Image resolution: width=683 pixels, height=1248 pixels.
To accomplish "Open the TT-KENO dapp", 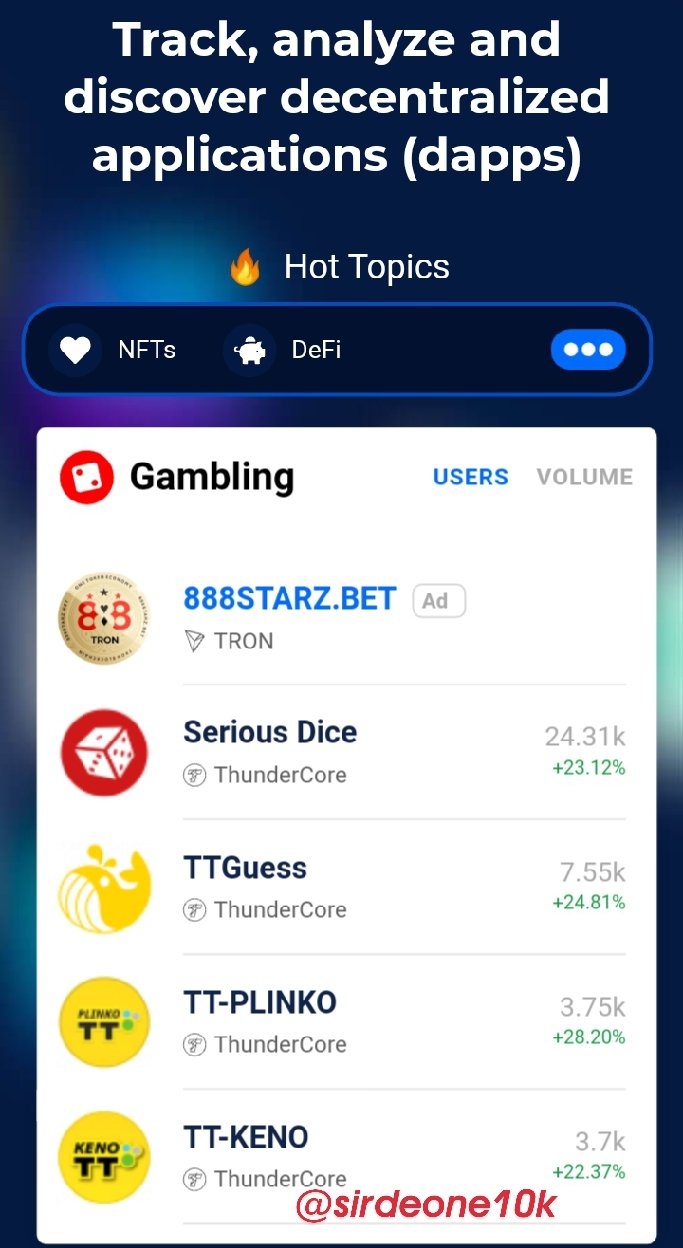I will [246, 1137].
